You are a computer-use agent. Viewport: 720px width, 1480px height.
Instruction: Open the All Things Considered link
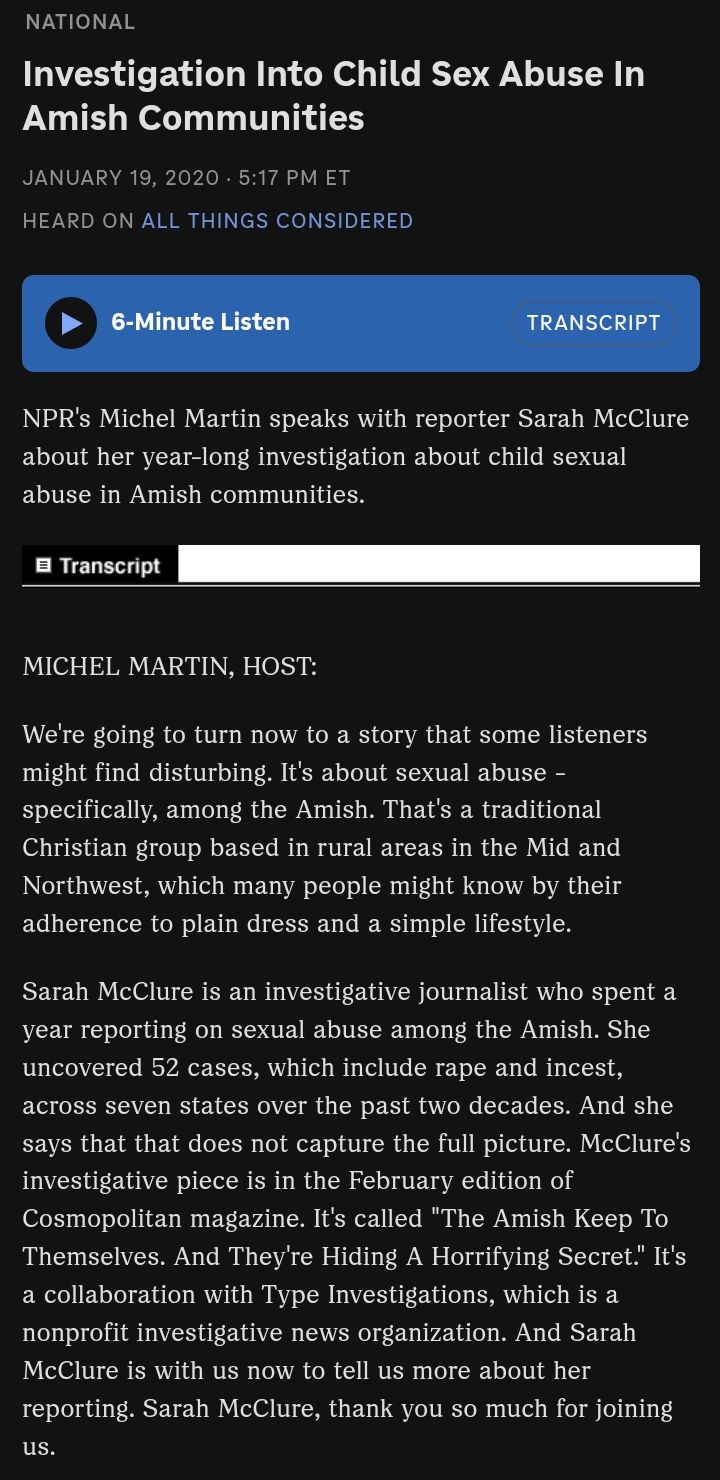point(277,221)
